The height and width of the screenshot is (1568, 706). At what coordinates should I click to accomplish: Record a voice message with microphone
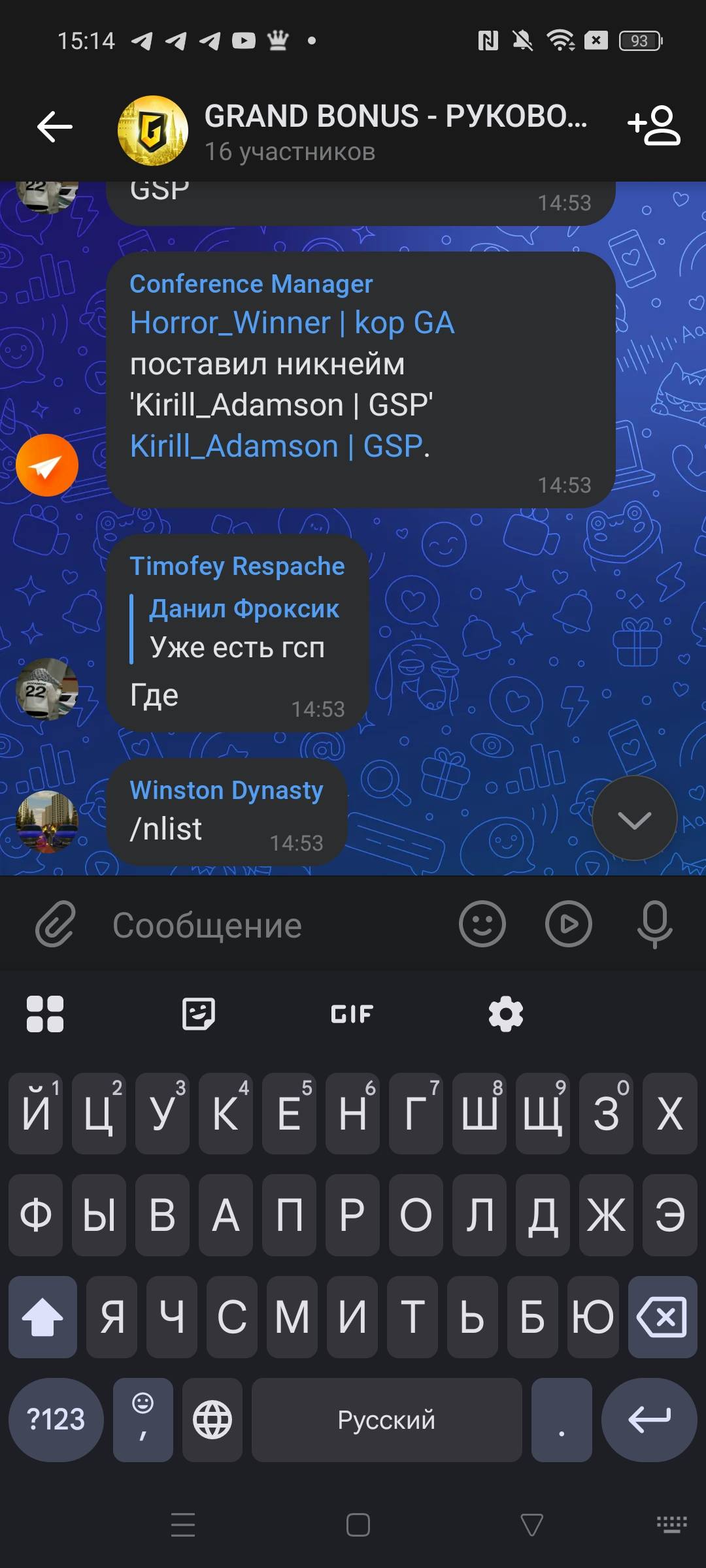pyautogui.click(x=654, y=924)
